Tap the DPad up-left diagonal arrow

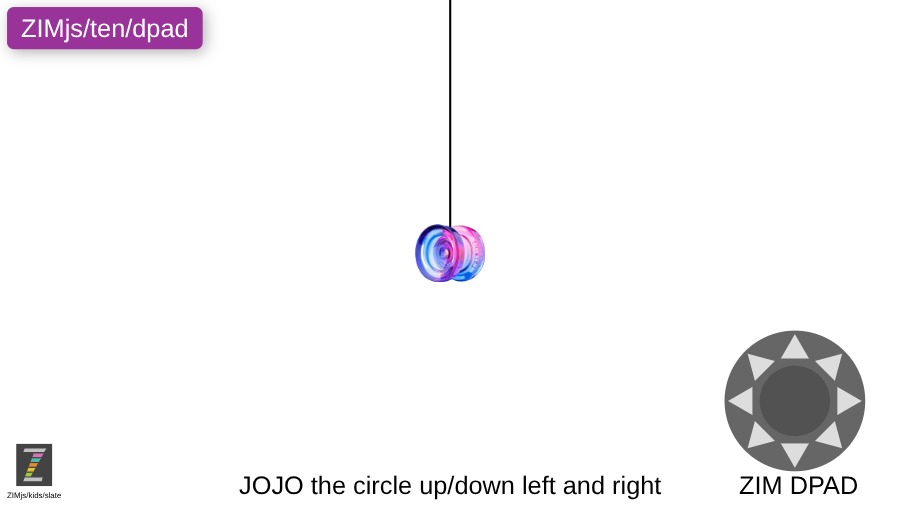(x=760, y=366)
